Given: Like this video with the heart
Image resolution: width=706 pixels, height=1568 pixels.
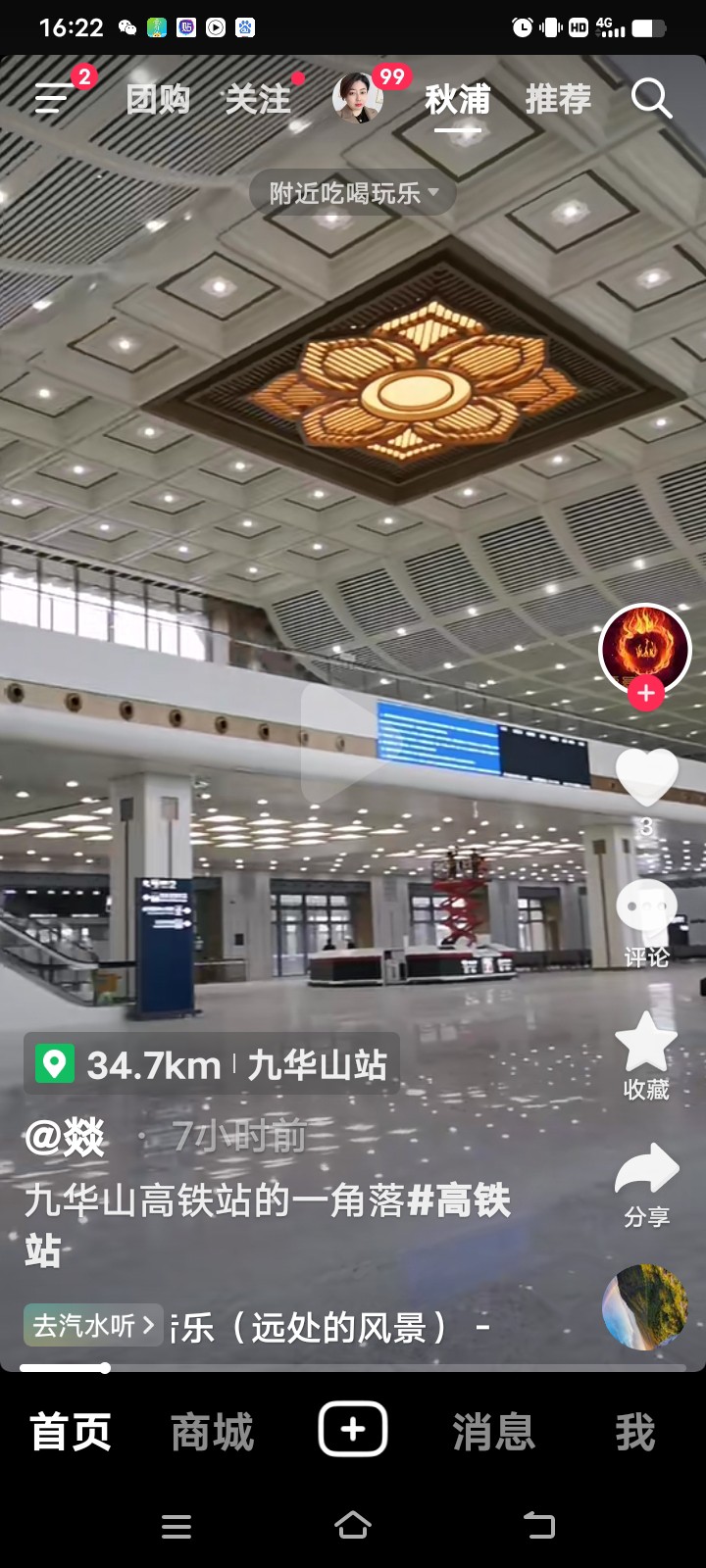Looking at the screenshot, I should pos(646,778).
